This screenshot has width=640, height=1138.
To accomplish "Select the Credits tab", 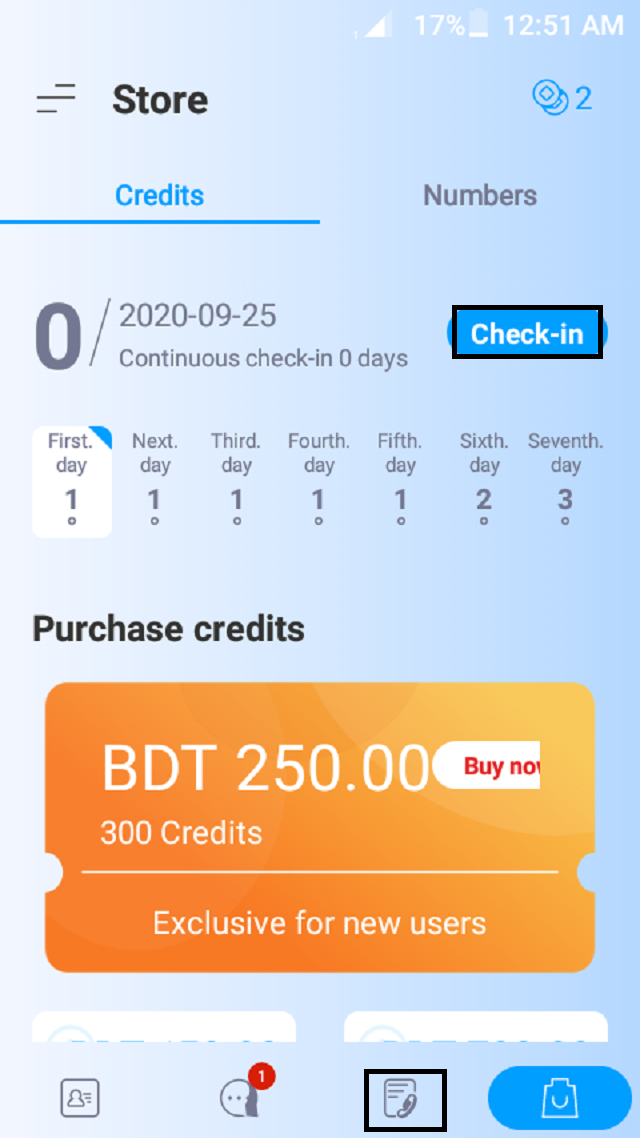I will (x=160, y=195).
